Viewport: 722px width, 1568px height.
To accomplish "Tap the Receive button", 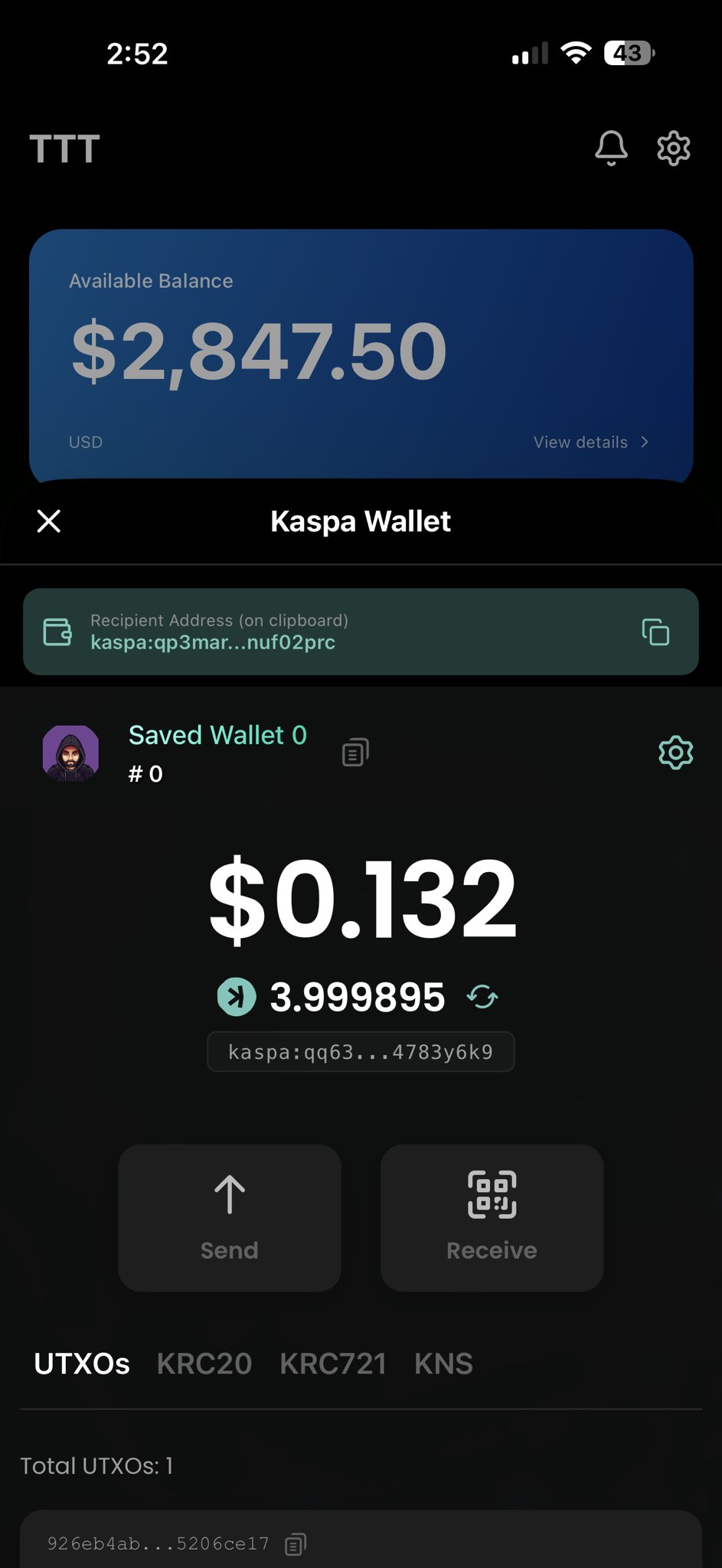I will pyautogui.click(x=492, y=1217).
